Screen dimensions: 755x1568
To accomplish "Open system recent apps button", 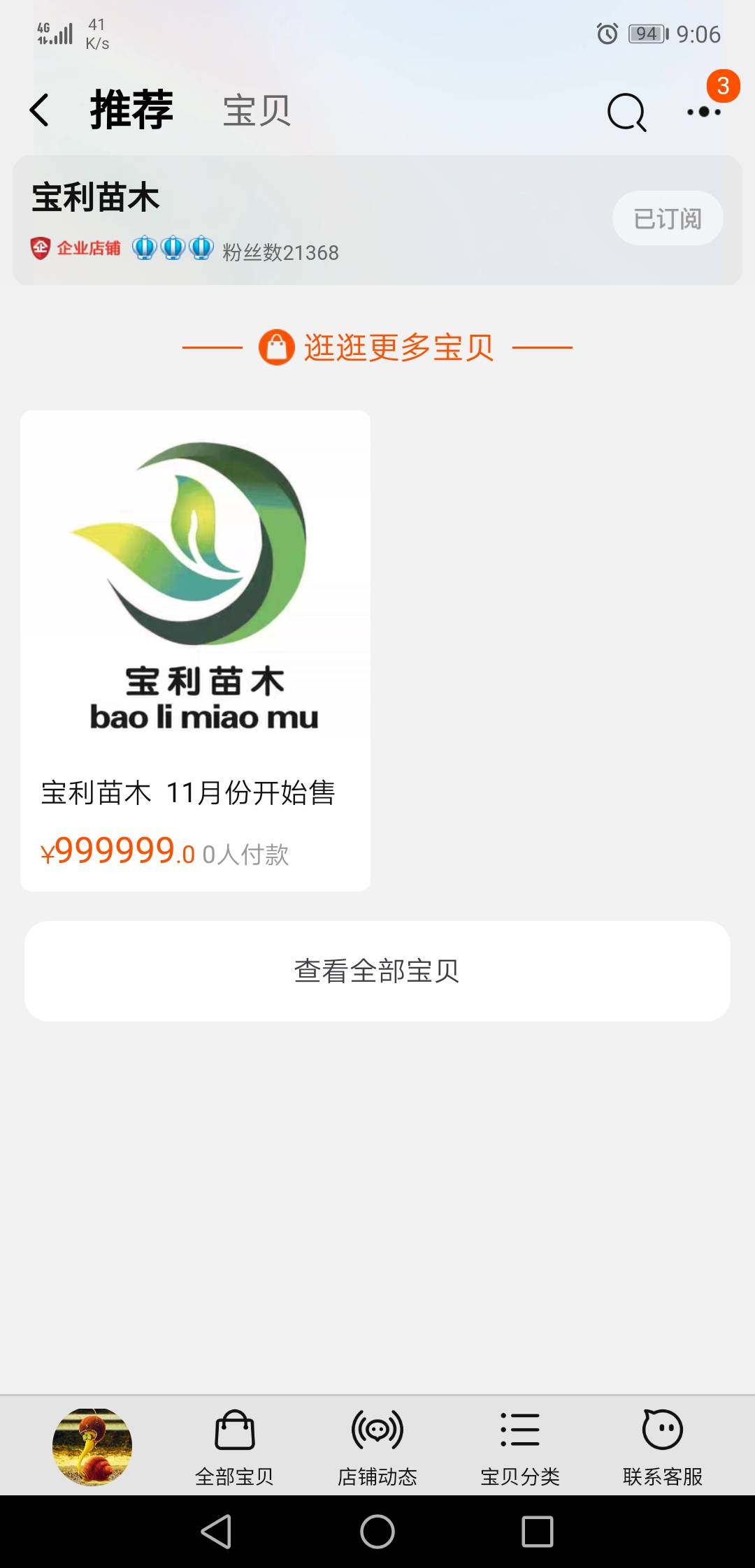I will (x=538, y=1532).
